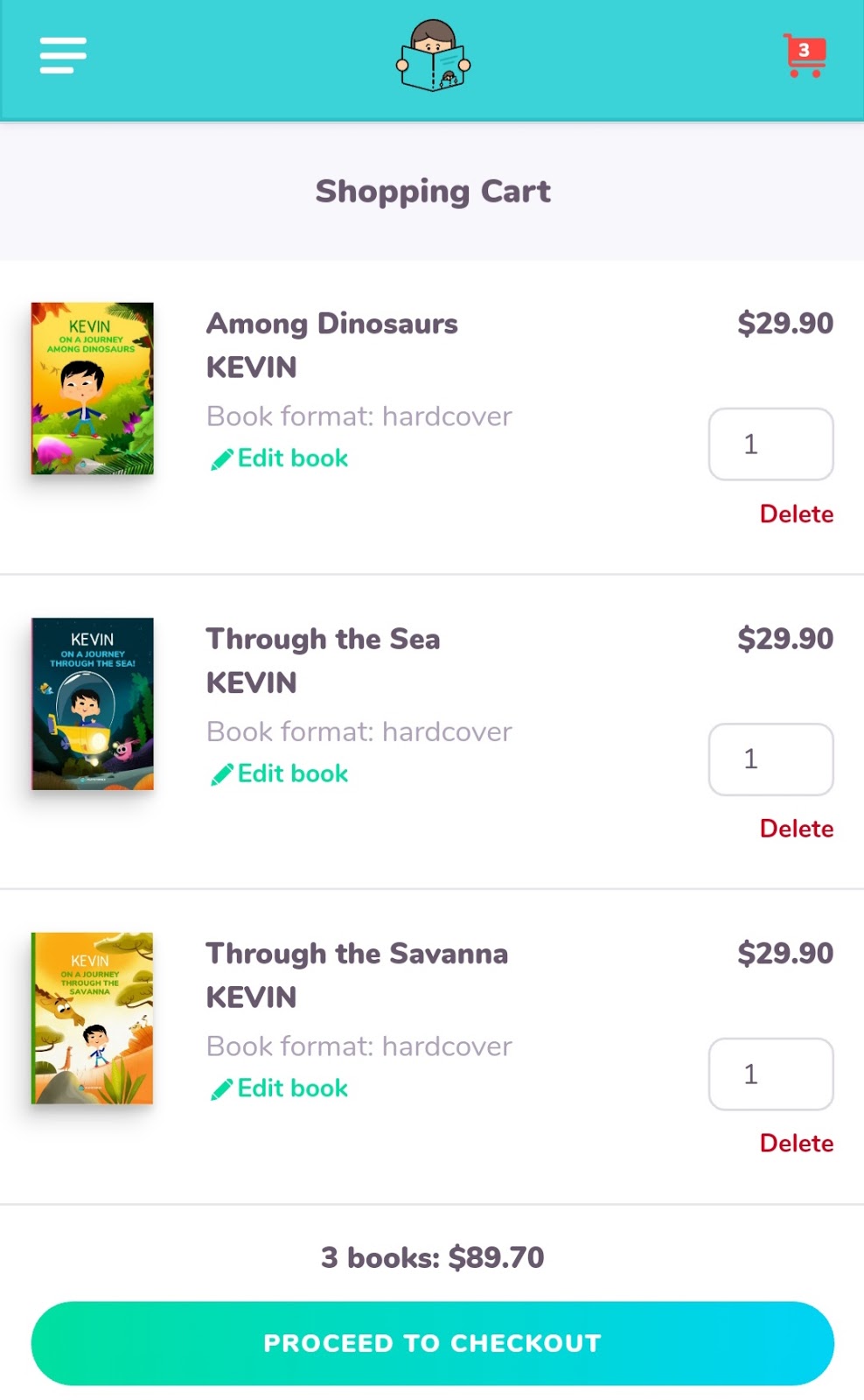Delete Through the Sea from cart
The image size is (864, 1400).
point(796,828)
